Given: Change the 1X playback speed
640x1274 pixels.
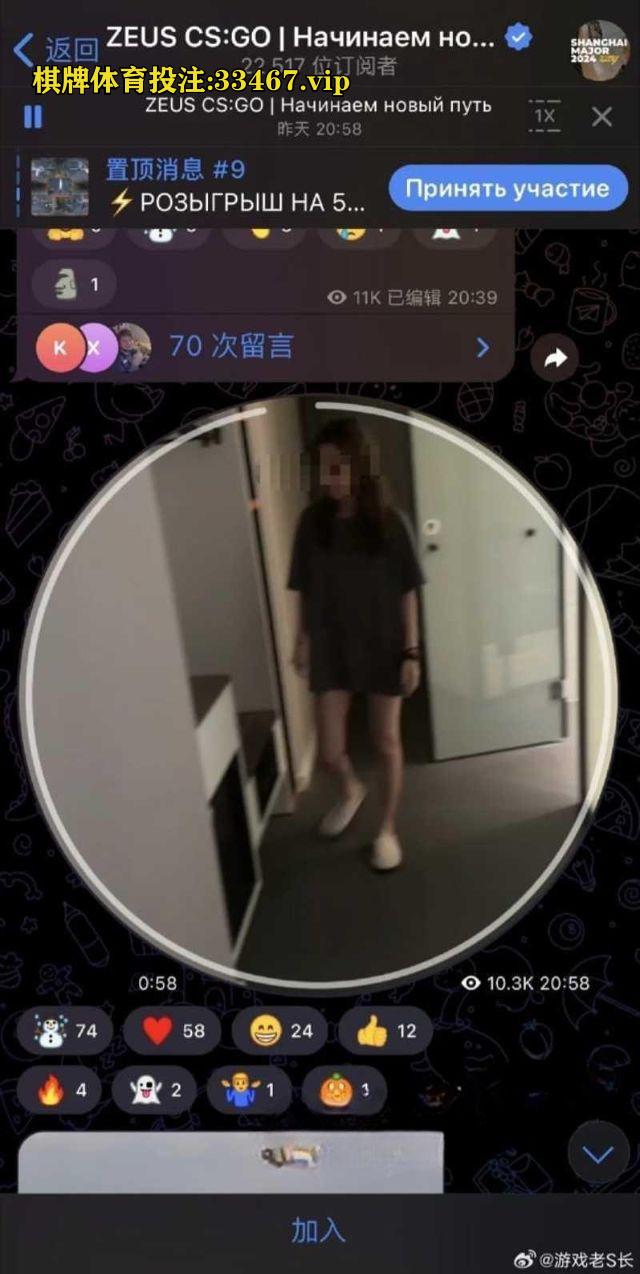Looking at the screenshot, I should click(545, 116).
